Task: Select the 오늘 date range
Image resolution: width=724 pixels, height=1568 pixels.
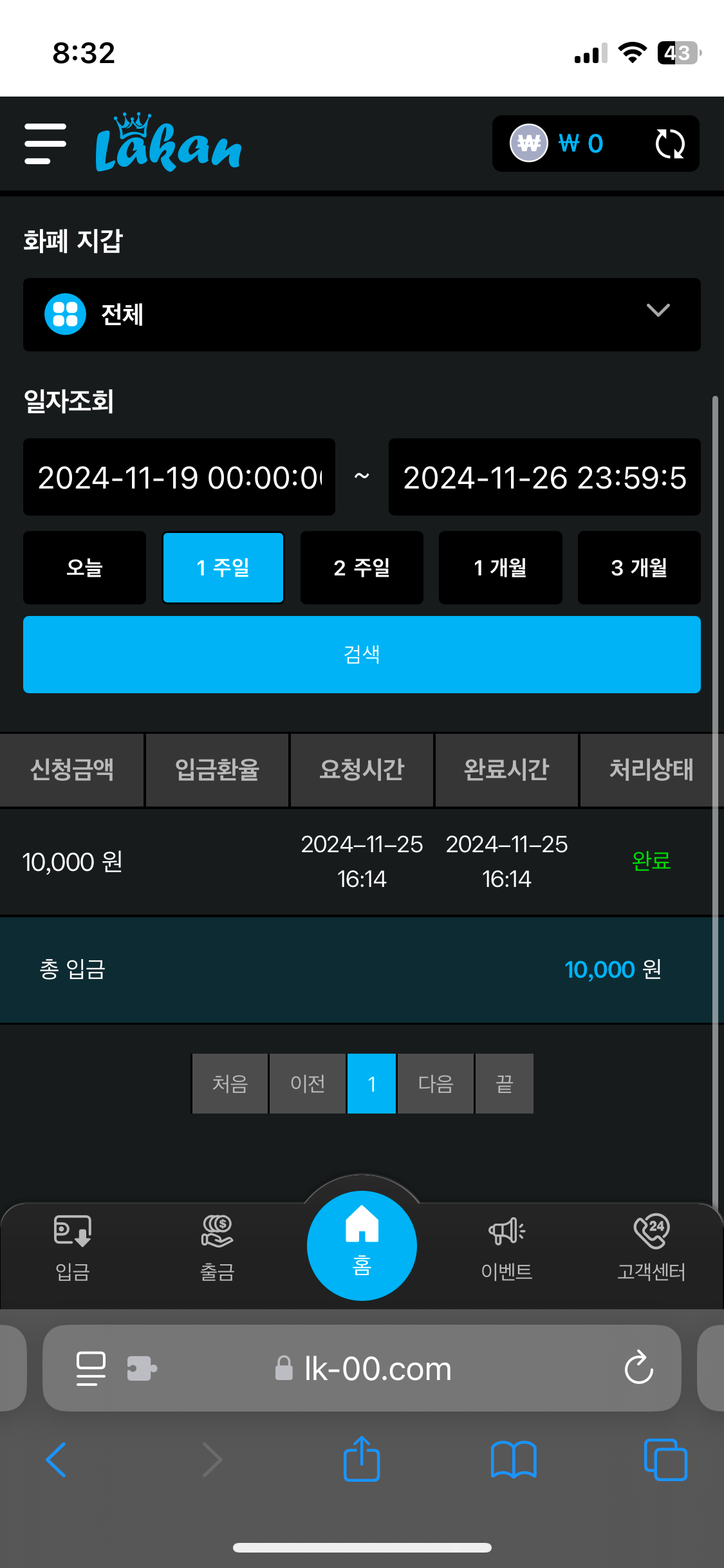Action: click(84, 568)
